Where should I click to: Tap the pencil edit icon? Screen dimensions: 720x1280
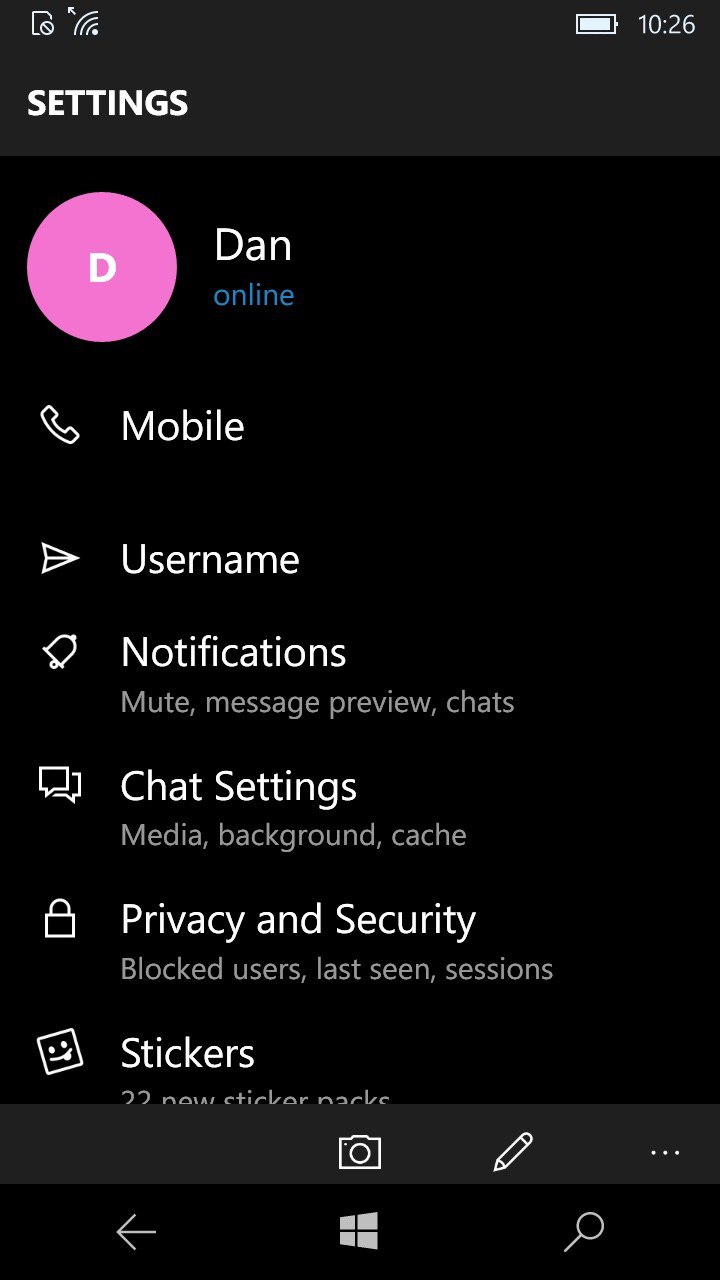513,1152
